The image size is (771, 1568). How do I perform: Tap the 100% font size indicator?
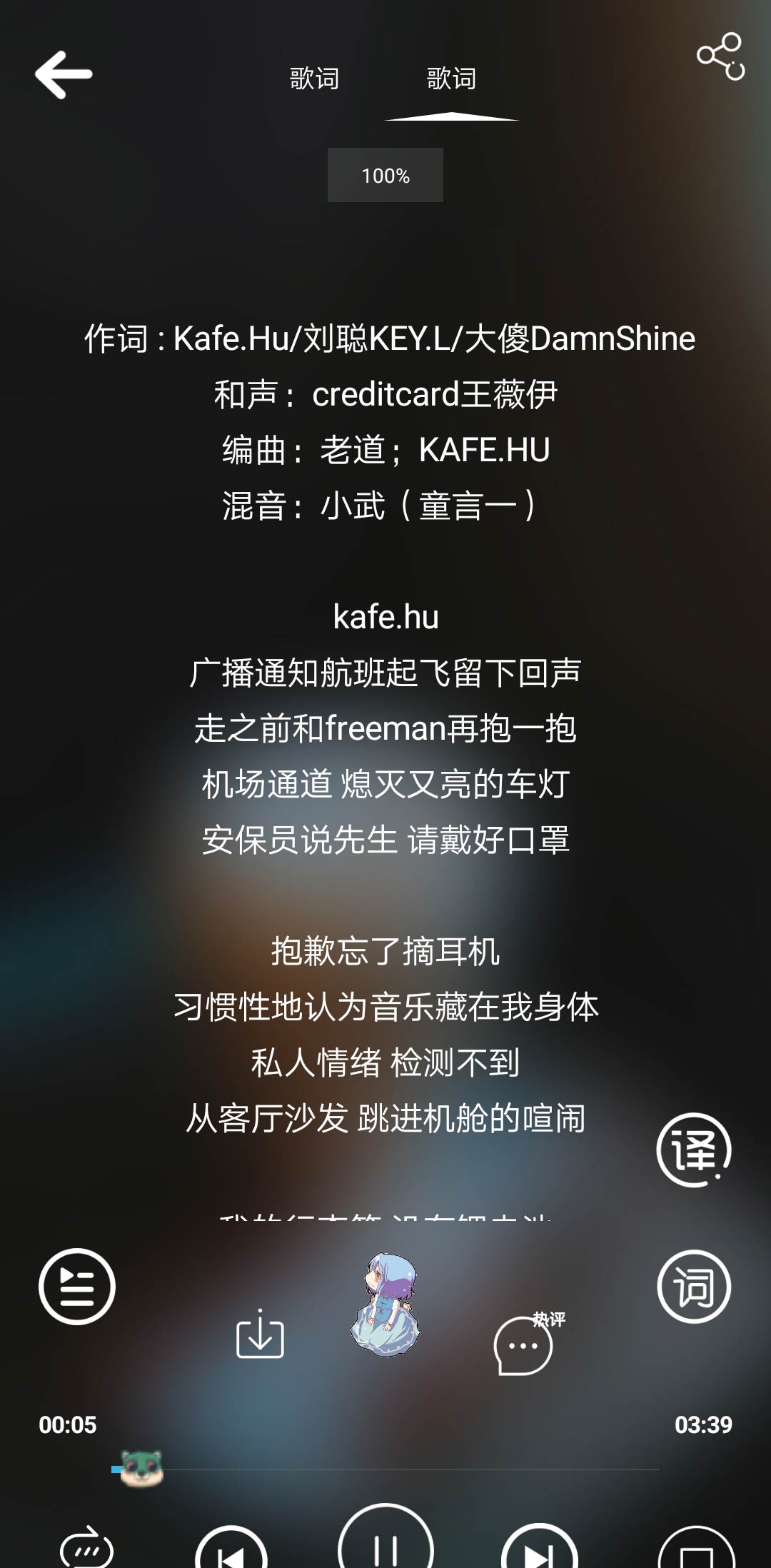point(385,175)
